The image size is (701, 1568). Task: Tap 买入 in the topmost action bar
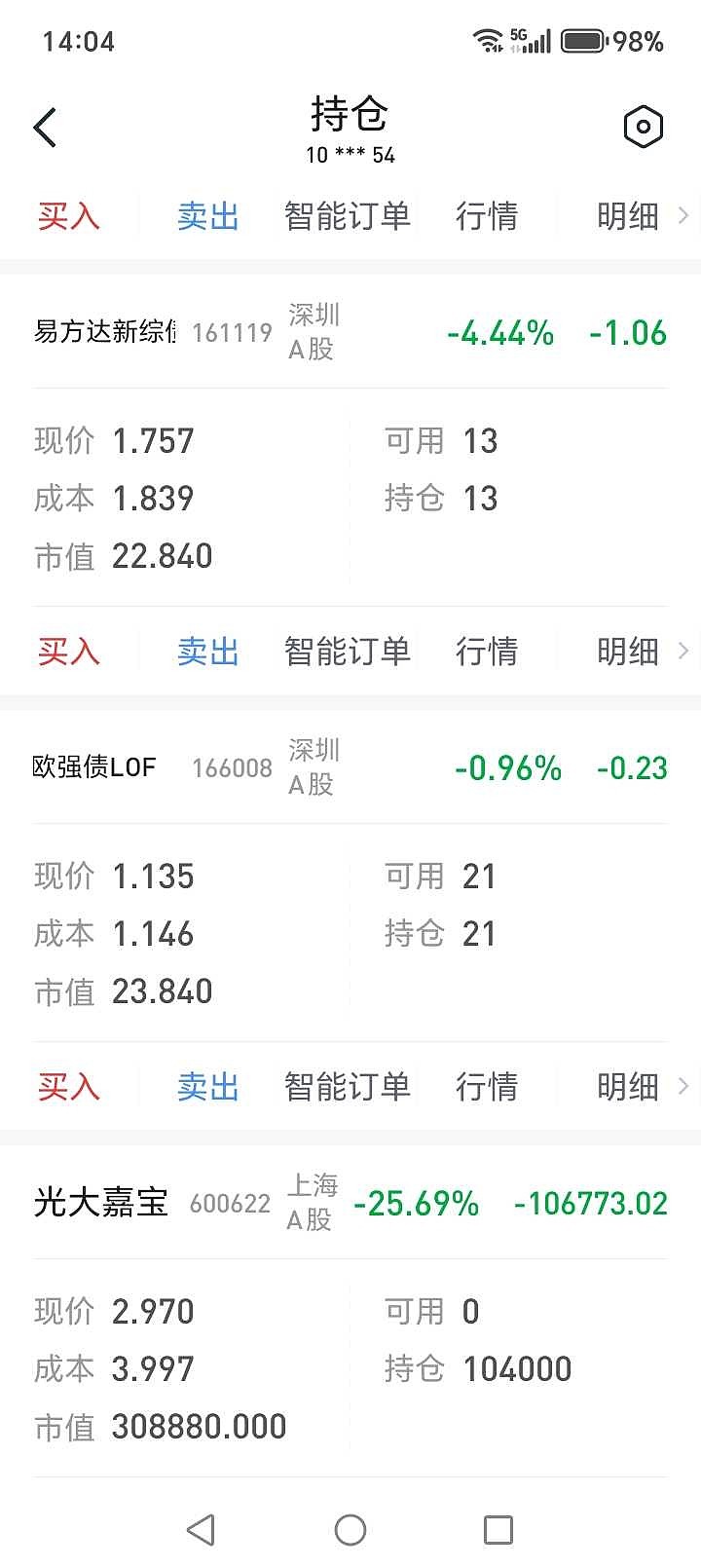click(x=67, y=216)
